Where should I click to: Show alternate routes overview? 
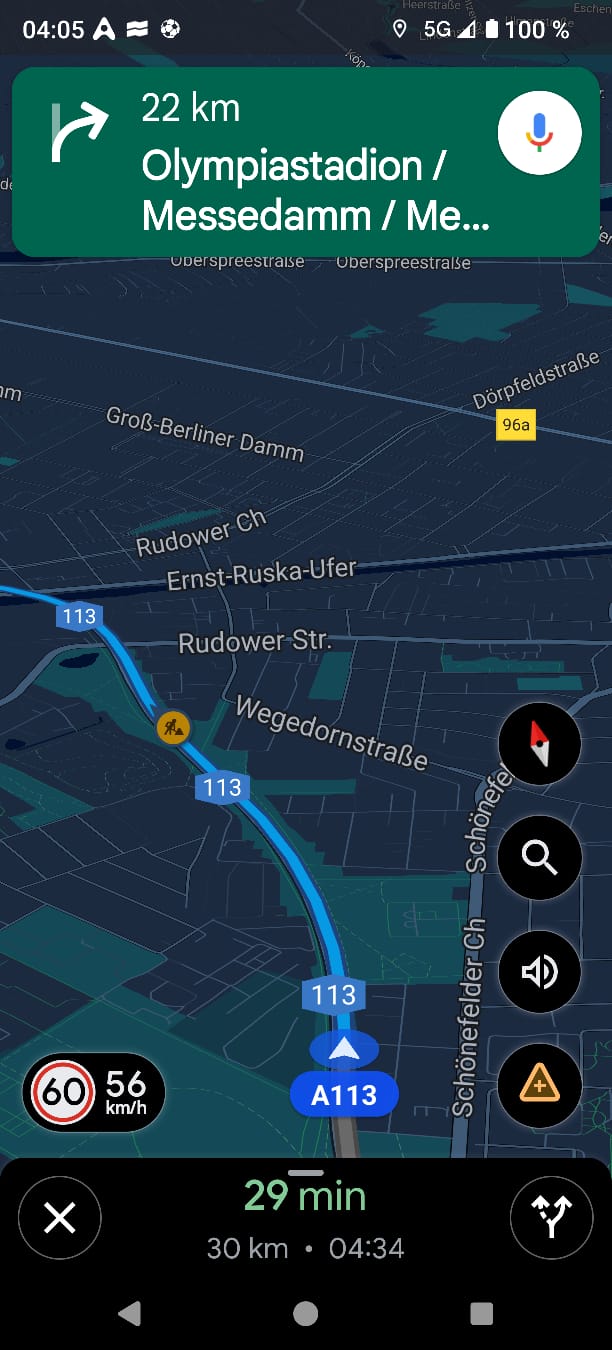click(552, 1218)
